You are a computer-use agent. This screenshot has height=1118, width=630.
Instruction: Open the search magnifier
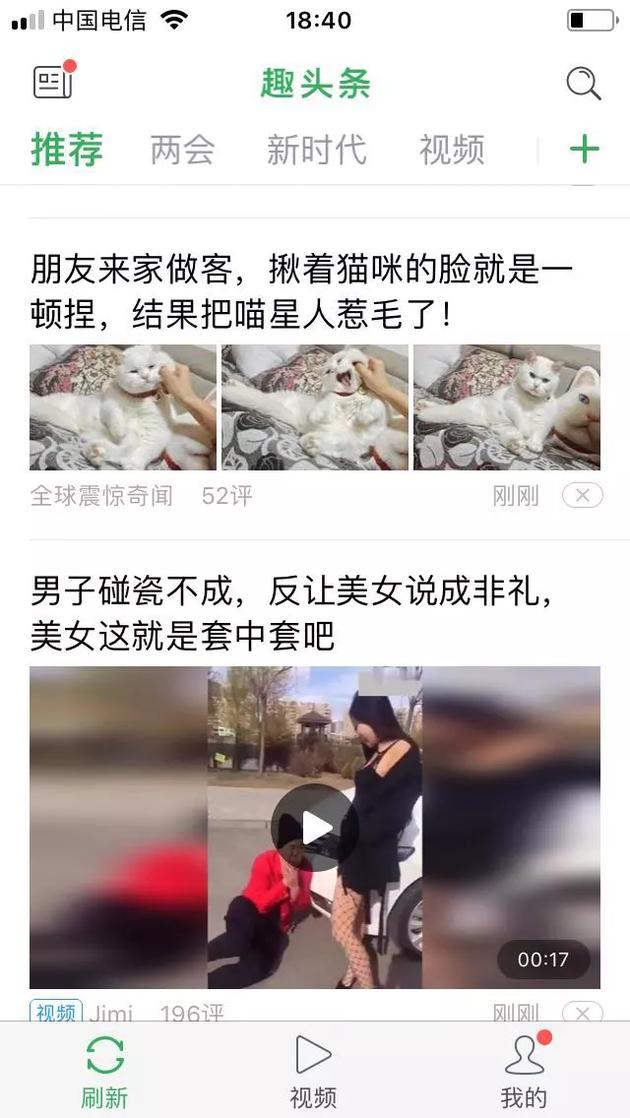[583, 83]
